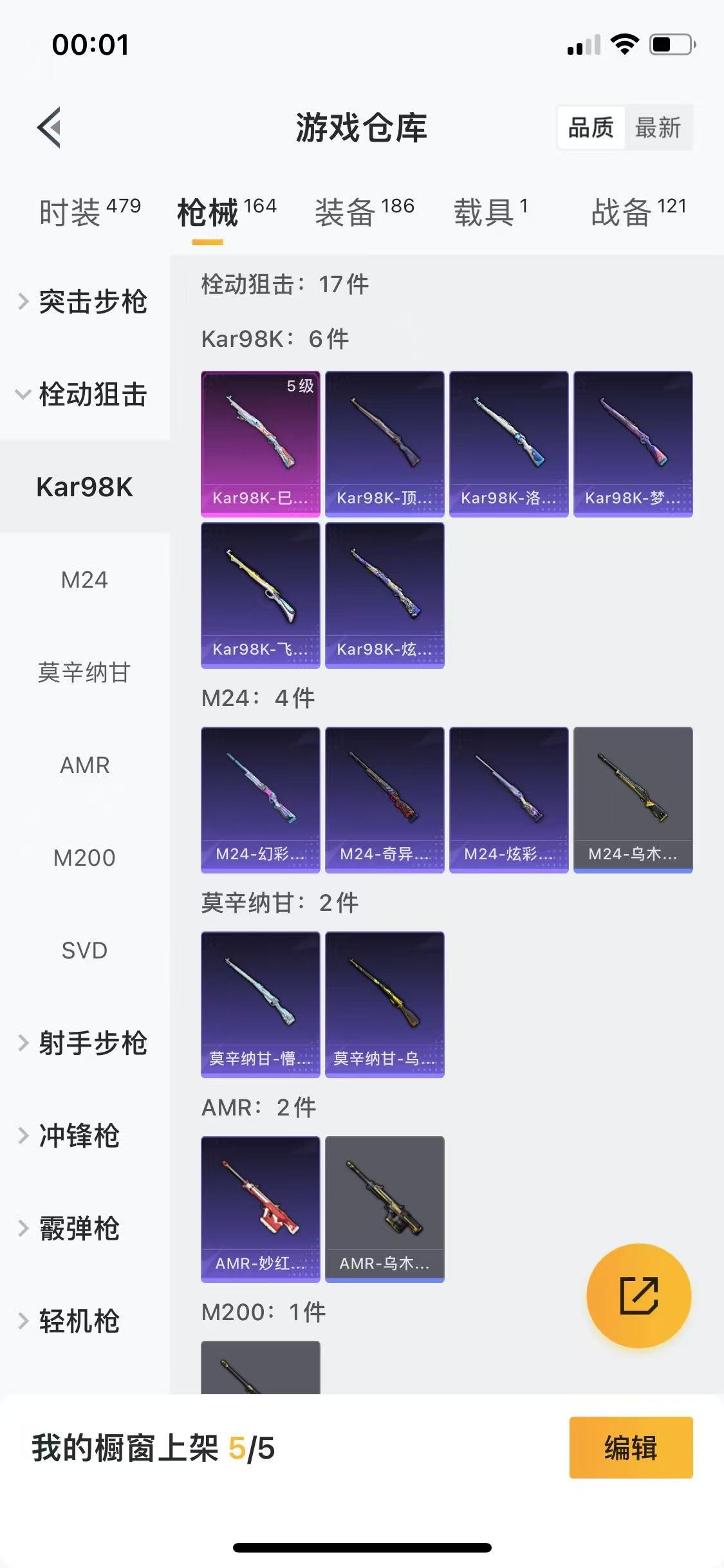Sort warehouse by 最新
Viewport: 724px width, 1568px height.
657,127
